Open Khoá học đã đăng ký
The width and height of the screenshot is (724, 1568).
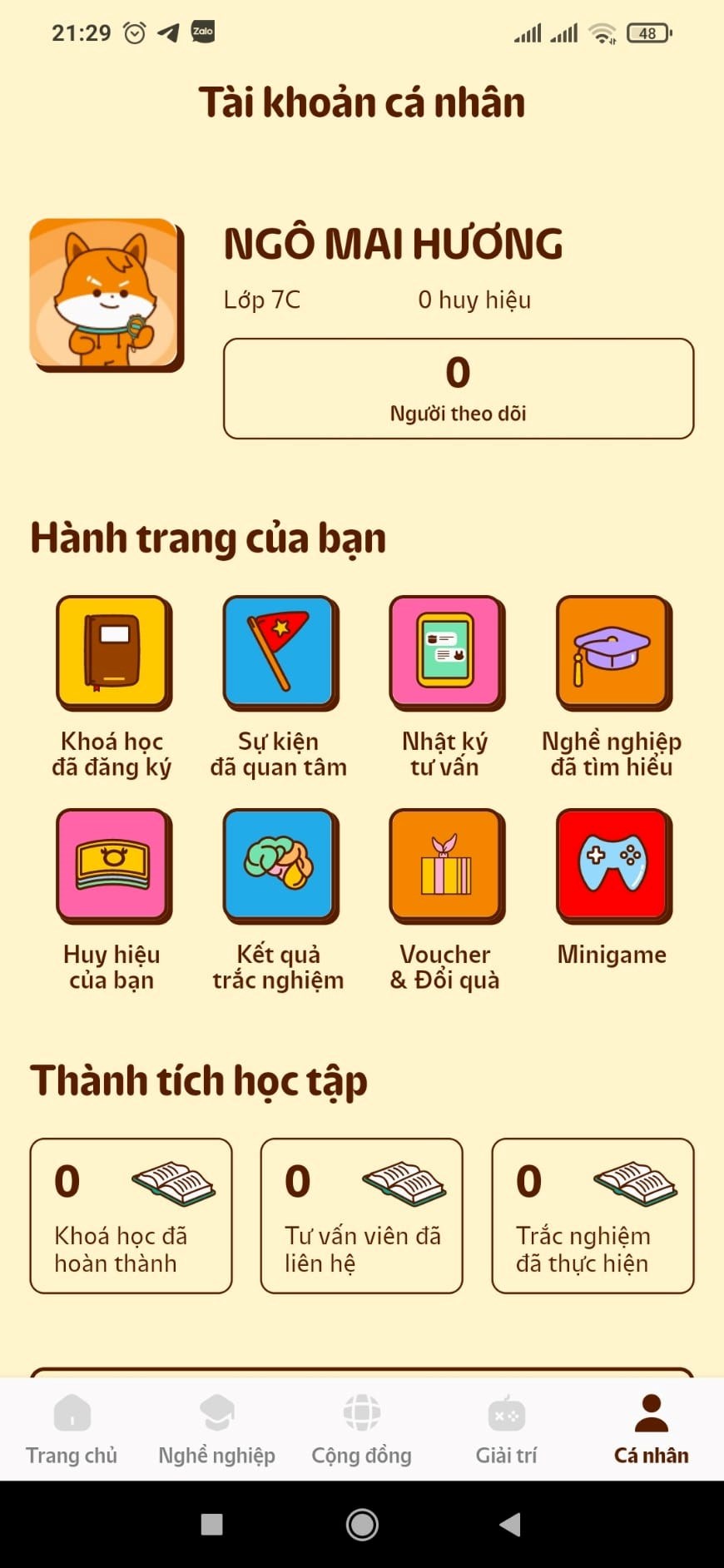point(113,653)
